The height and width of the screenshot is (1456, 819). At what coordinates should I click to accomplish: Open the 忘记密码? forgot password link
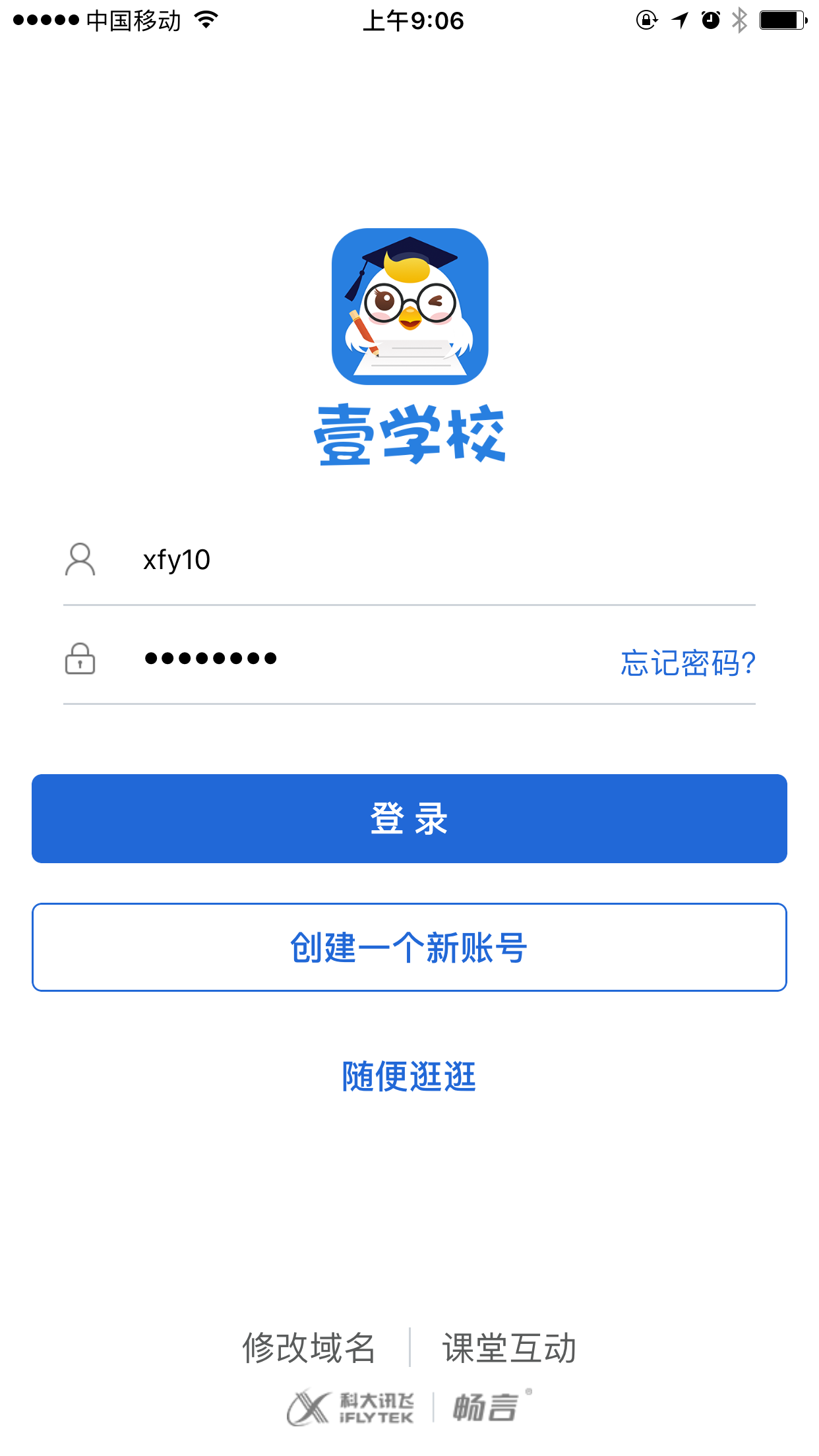688,663
